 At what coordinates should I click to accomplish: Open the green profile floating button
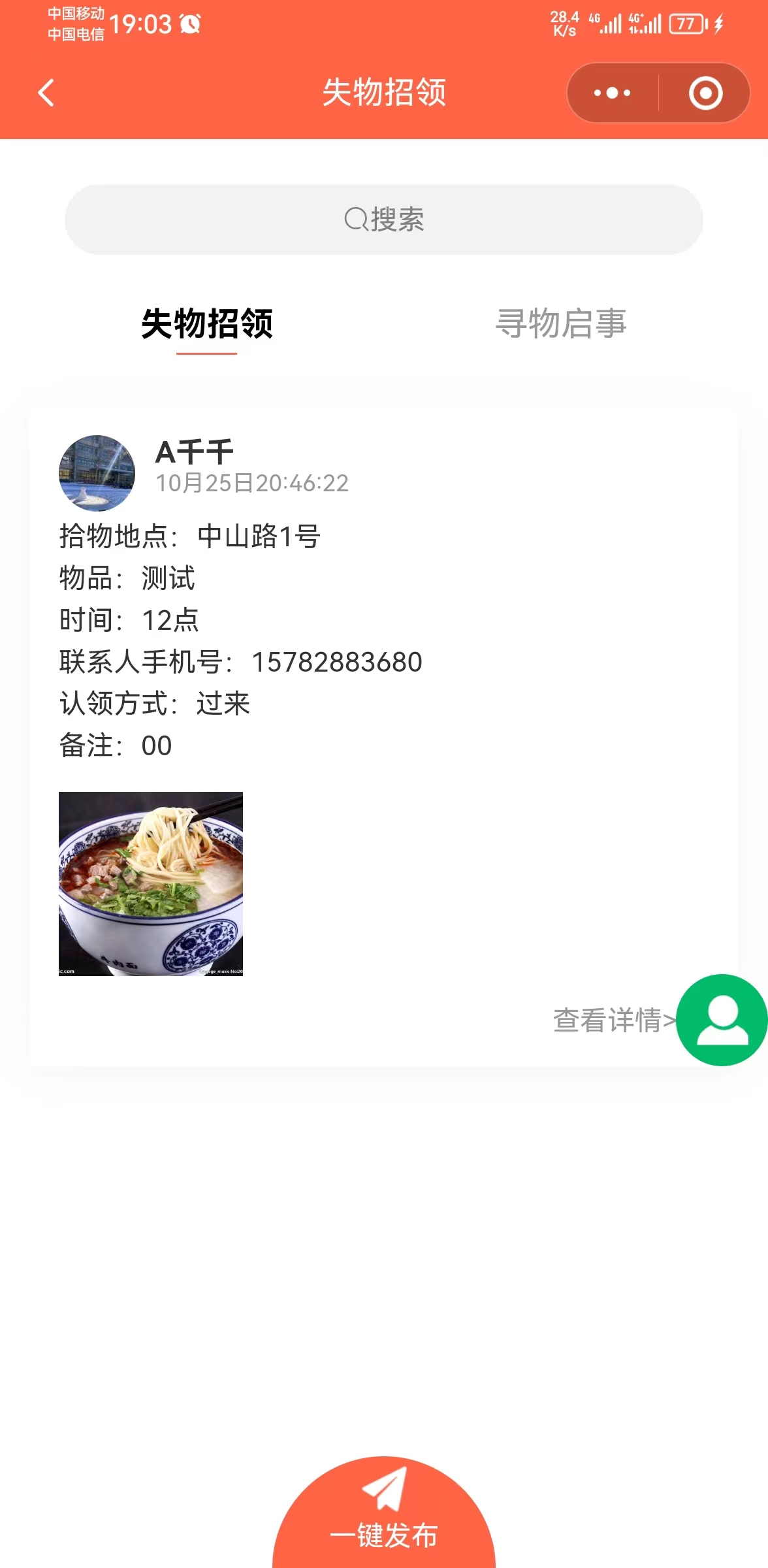click(x=722, y=1020)
